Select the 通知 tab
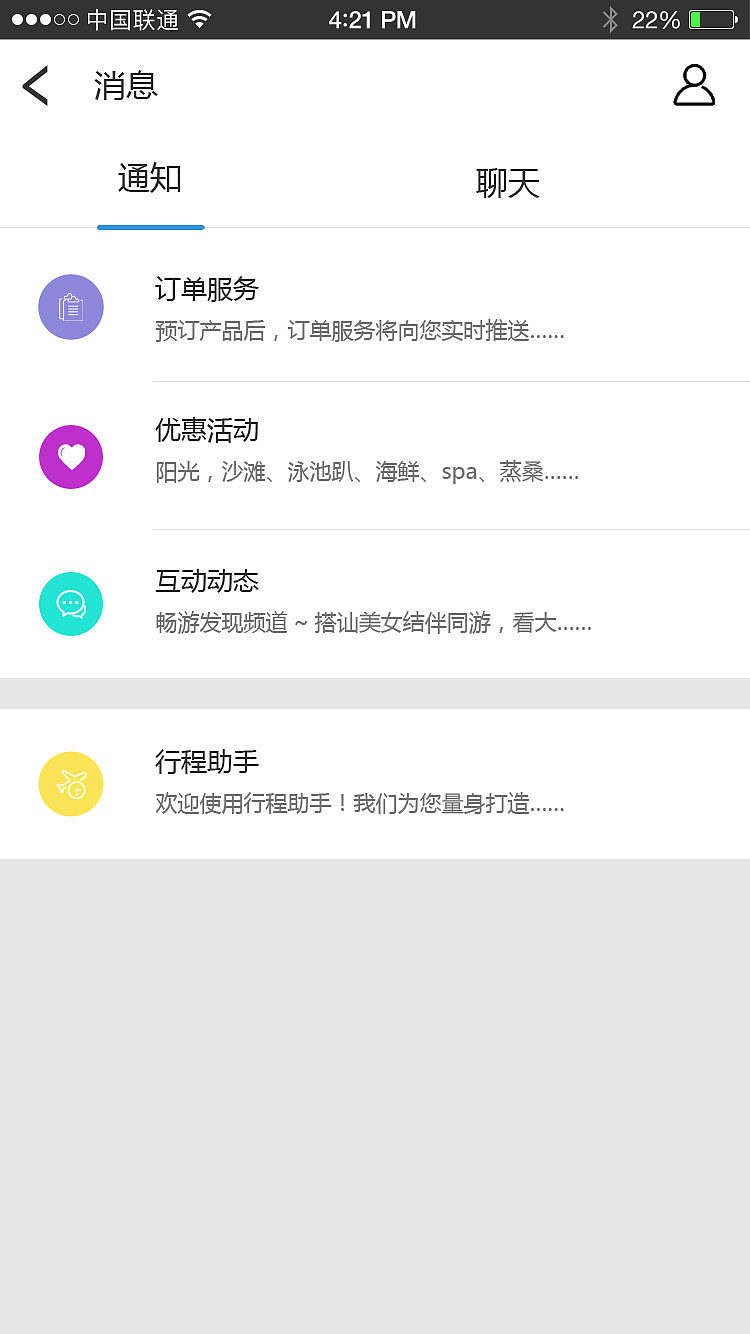The height and width of the screenshot is (1334, 750). click(150, 180)
